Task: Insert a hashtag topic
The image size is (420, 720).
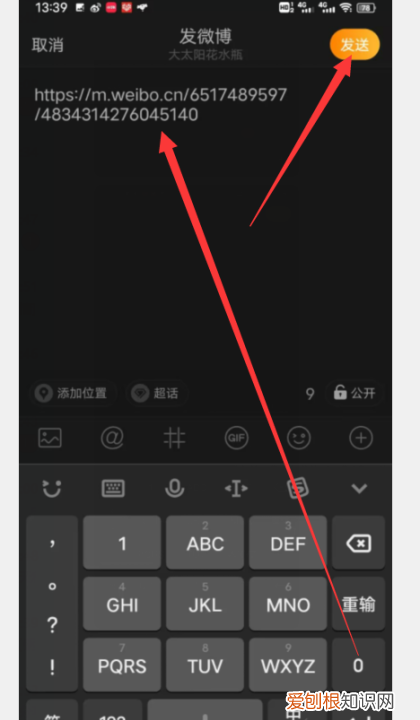Action: 174,438
